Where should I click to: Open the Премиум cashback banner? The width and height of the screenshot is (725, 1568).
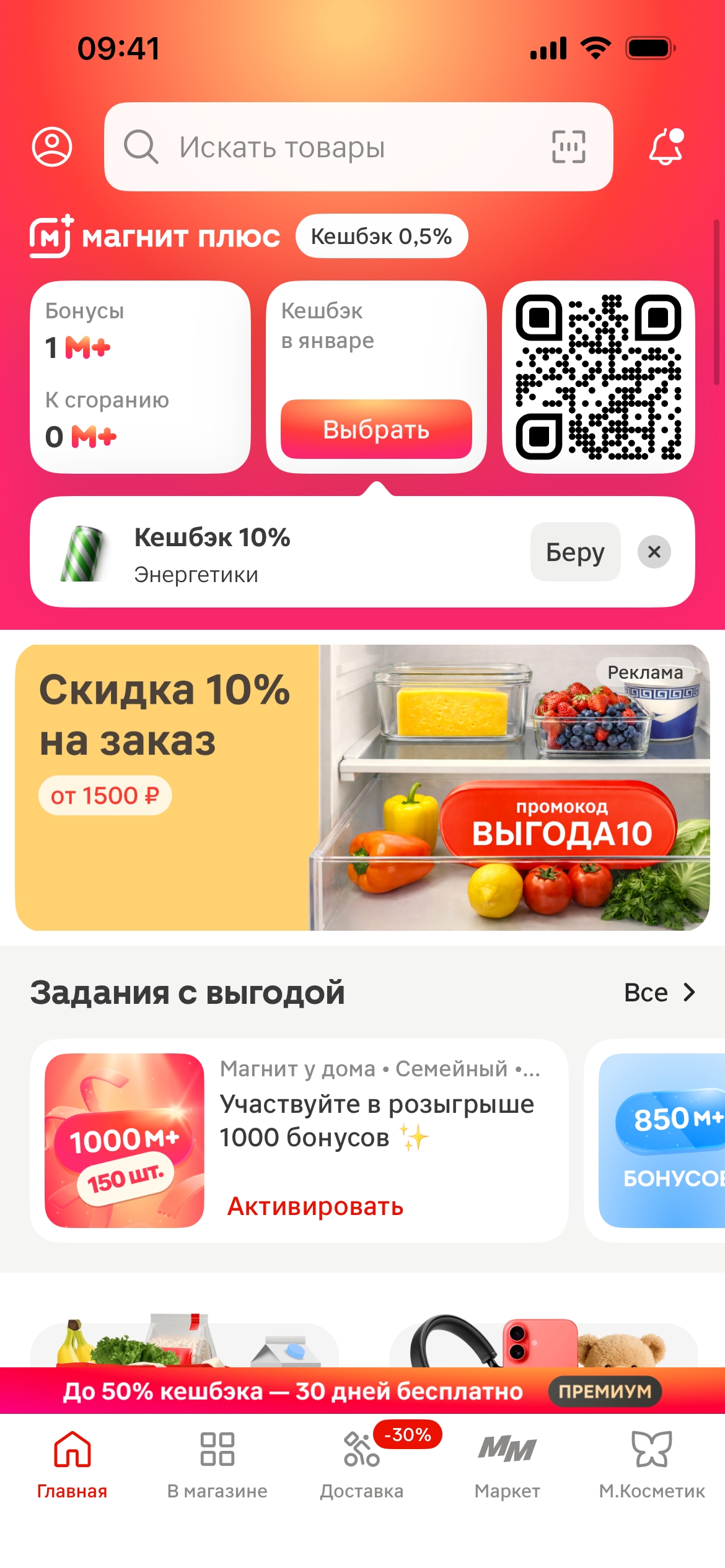click(362, 1391)
